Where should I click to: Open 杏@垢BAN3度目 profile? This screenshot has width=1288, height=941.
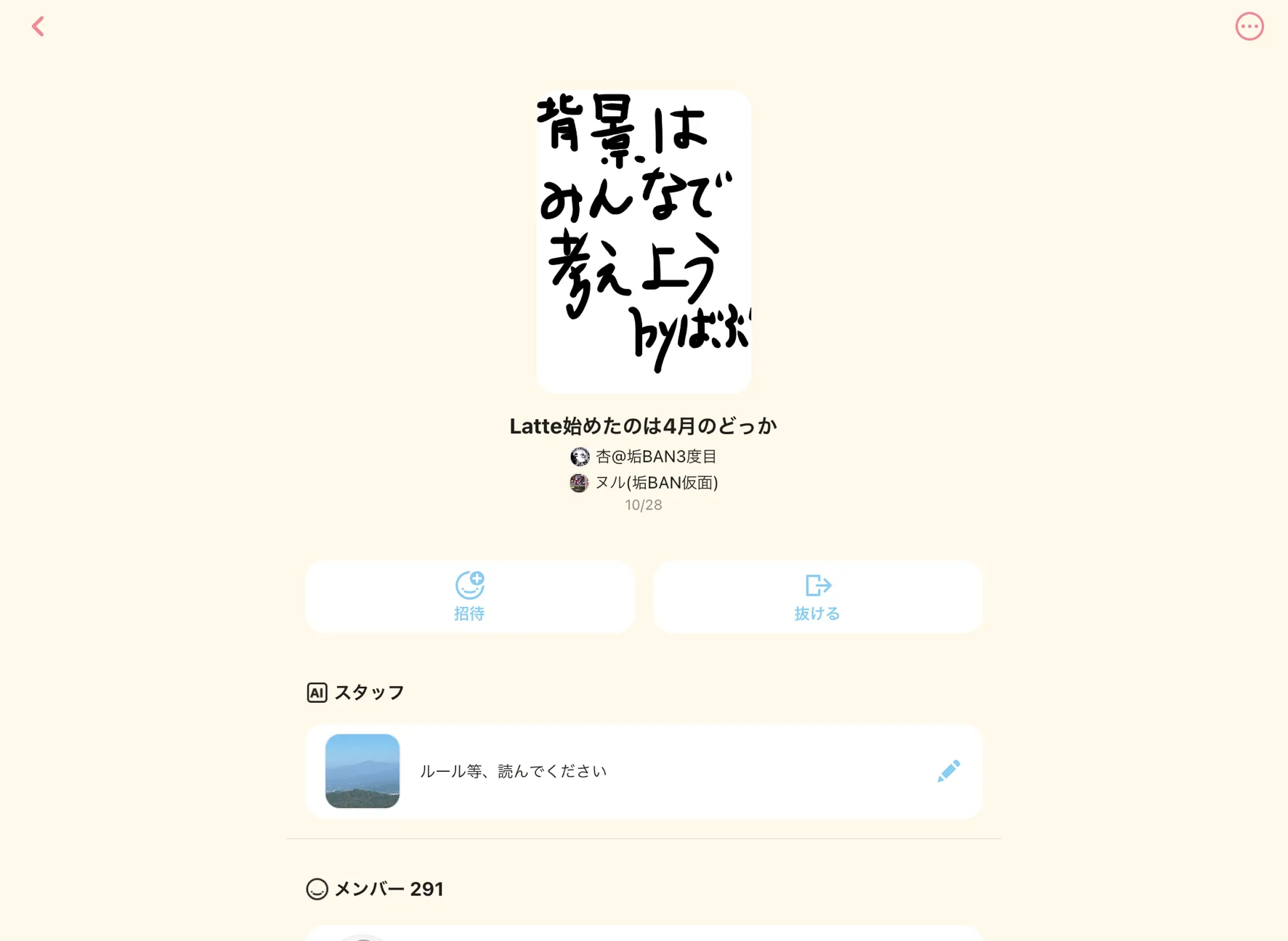click(644, 457)
